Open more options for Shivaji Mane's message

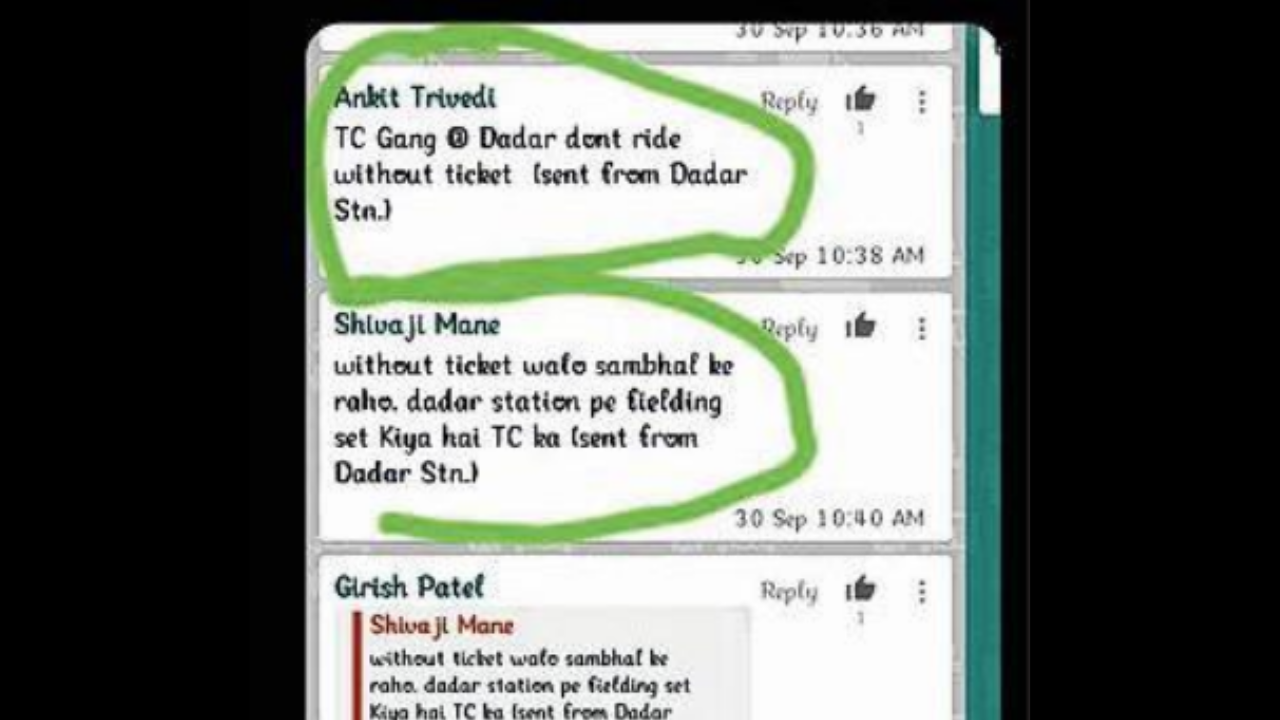coord(922,328)
